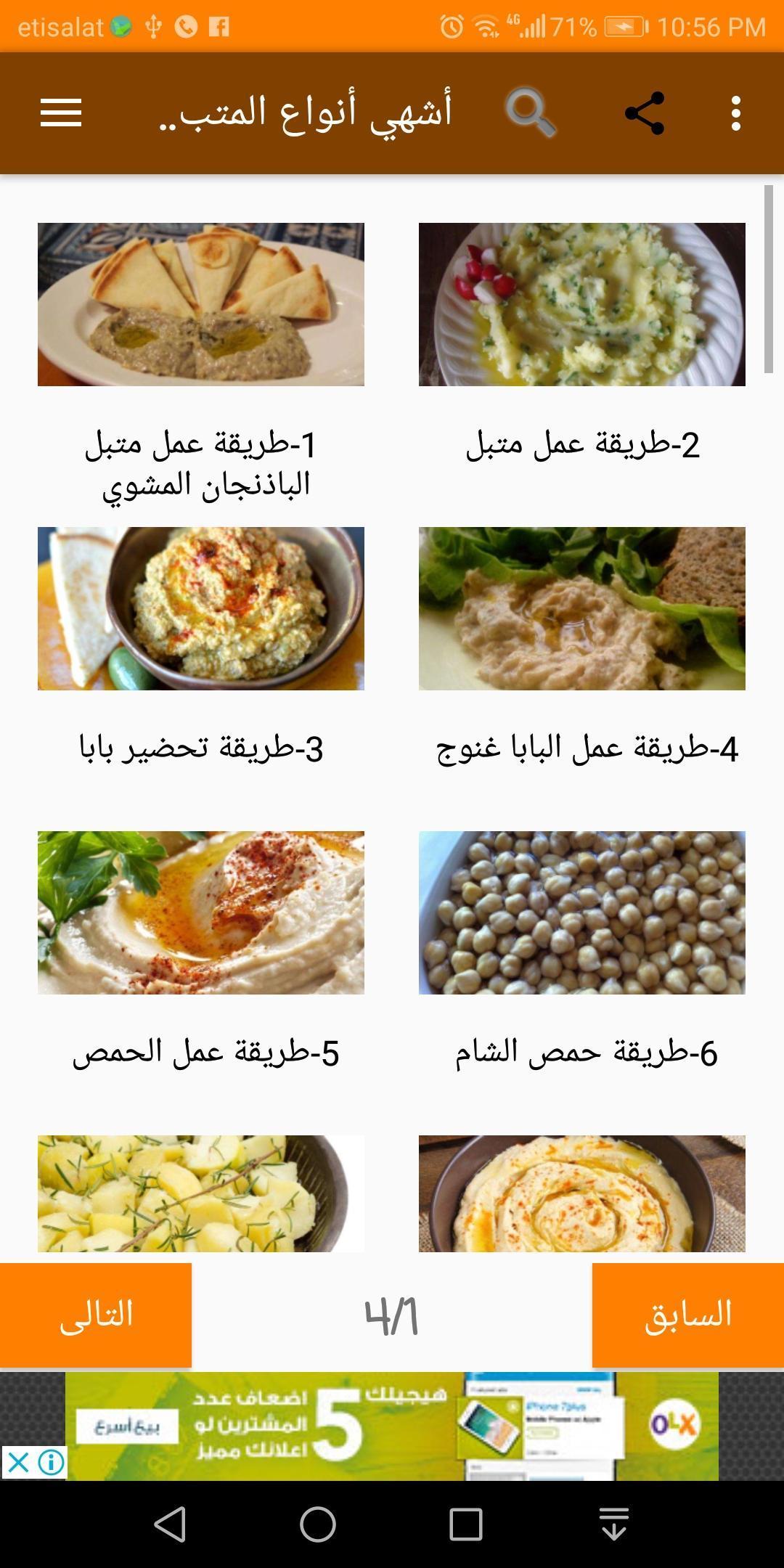Go to the phone home screen
Screen dimensions: 784x1568
click(x=318, y=1524)
